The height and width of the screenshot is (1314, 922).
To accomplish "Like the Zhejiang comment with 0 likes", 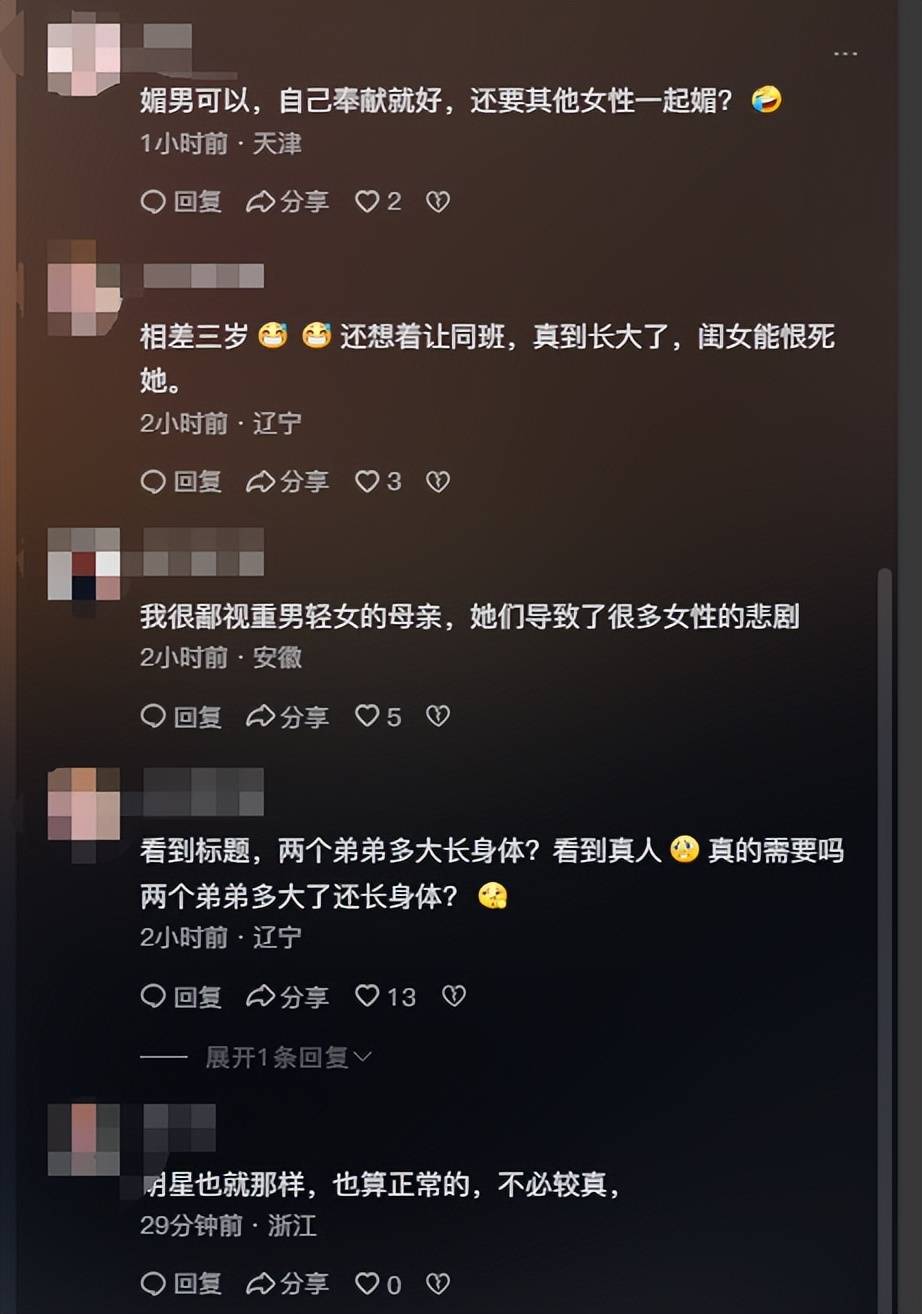I will pos(378,1283).
